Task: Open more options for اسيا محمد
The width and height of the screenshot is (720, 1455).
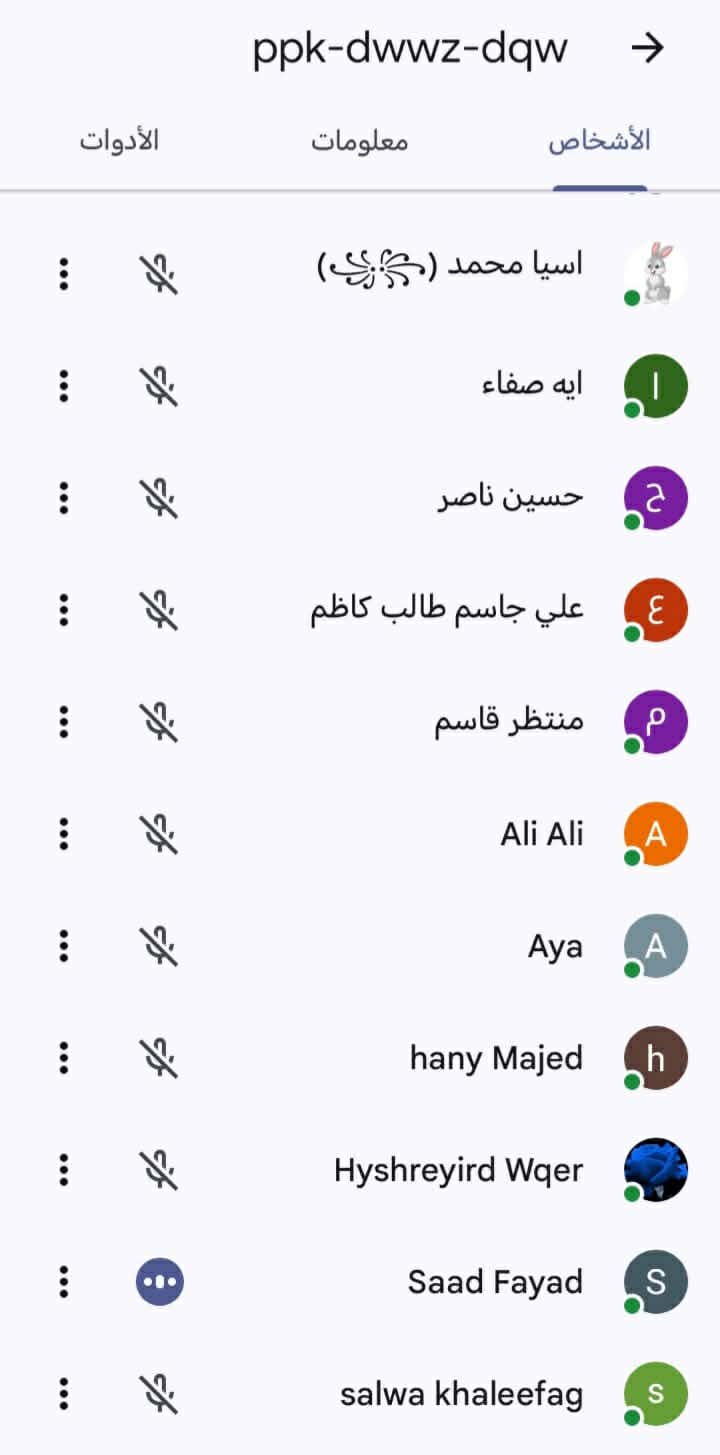Action: click(64, 274)
